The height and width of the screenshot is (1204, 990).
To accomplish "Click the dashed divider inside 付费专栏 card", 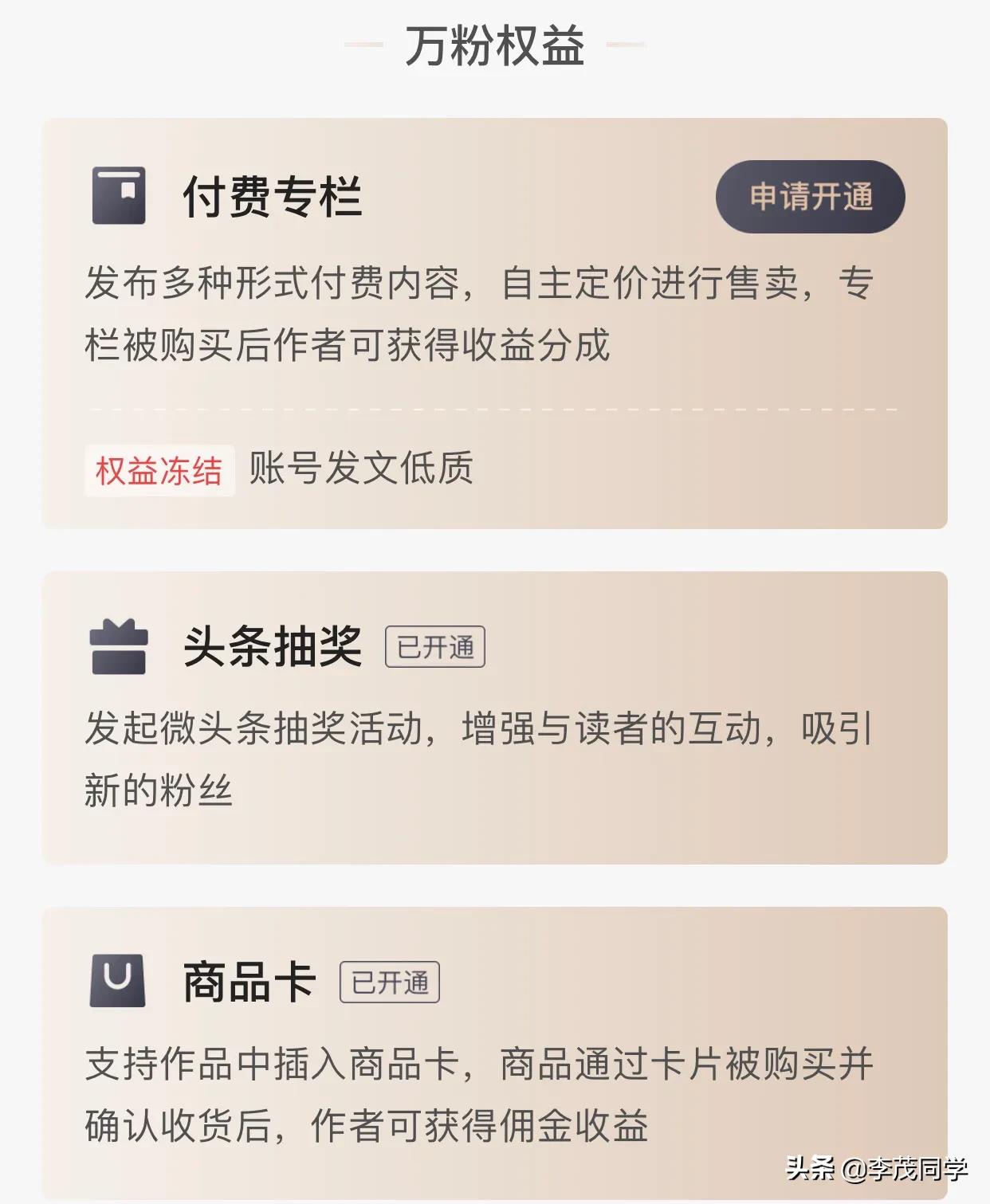I will (494, 408).
